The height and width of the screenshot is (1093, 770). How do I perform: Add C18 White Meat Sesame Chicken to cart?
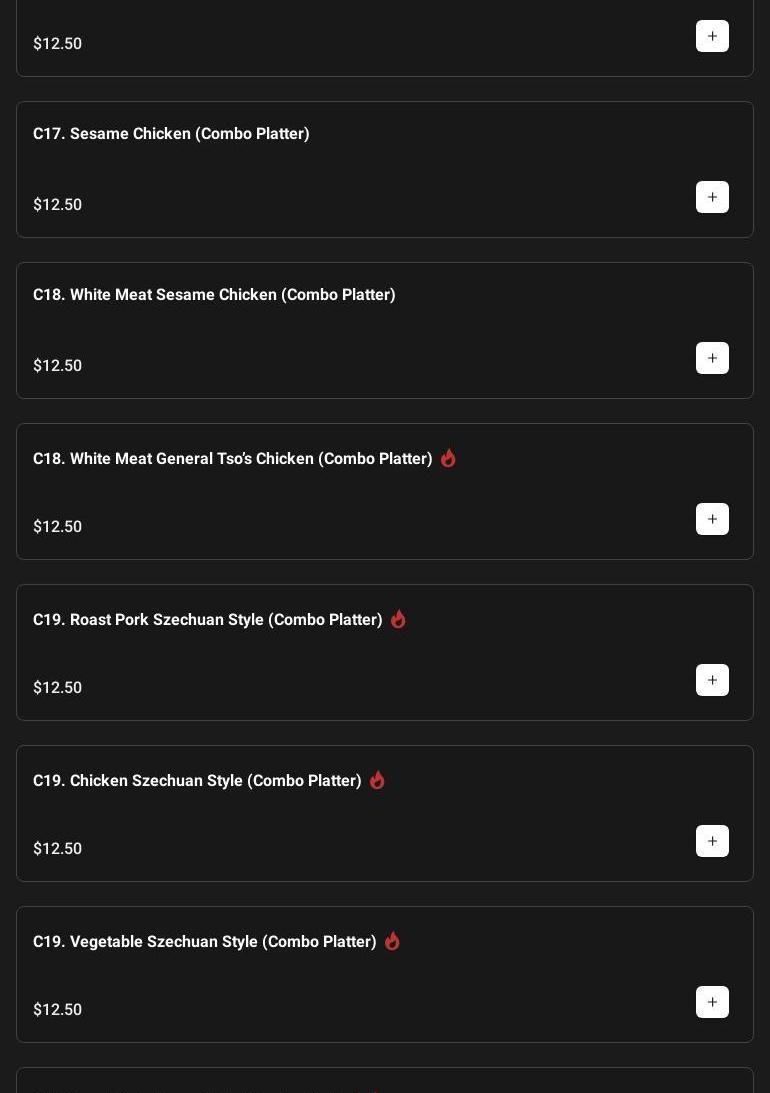tap(712, 358)
